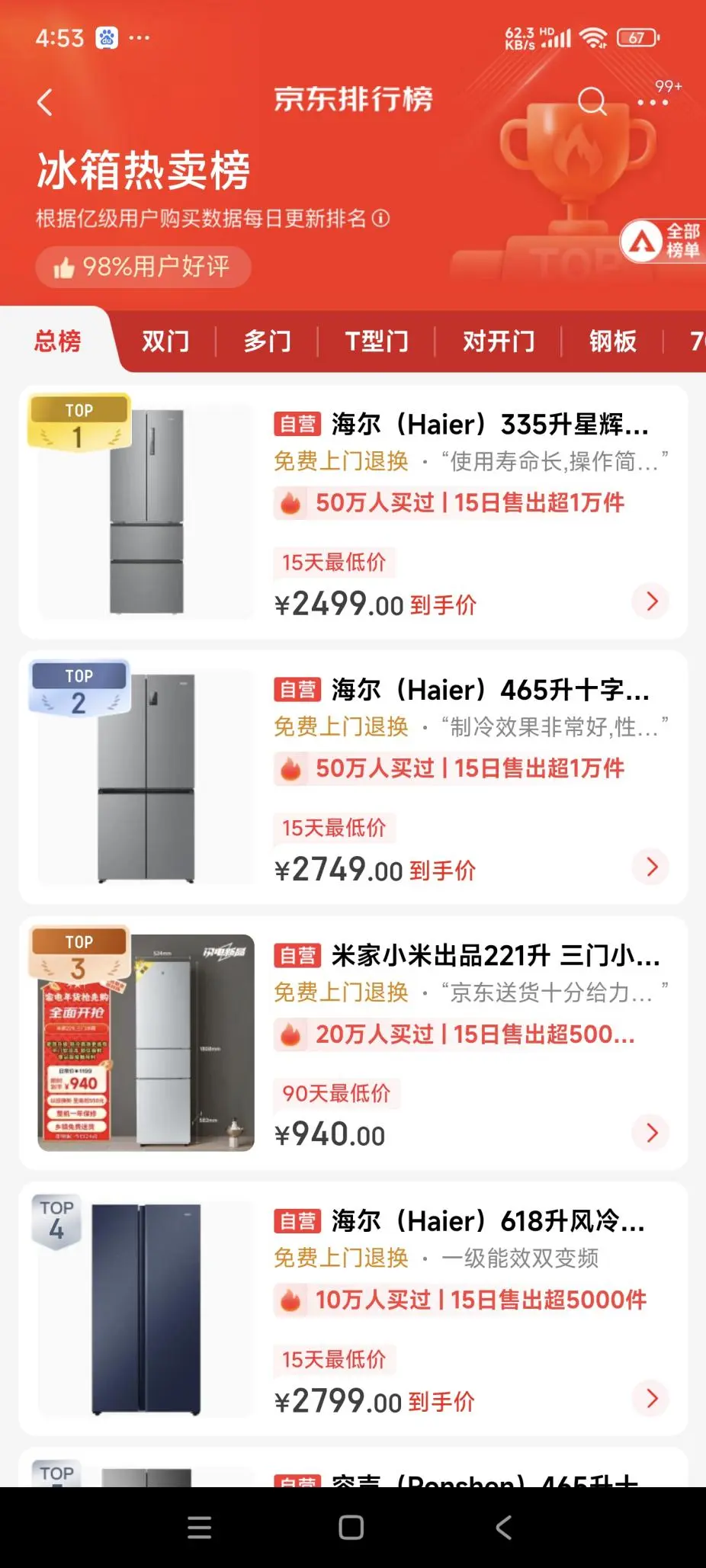The width and height of the screenshot is (706, 1568).
Task: Tap the 免费上门退换 link on TOP 1
Action: point(339,462)
